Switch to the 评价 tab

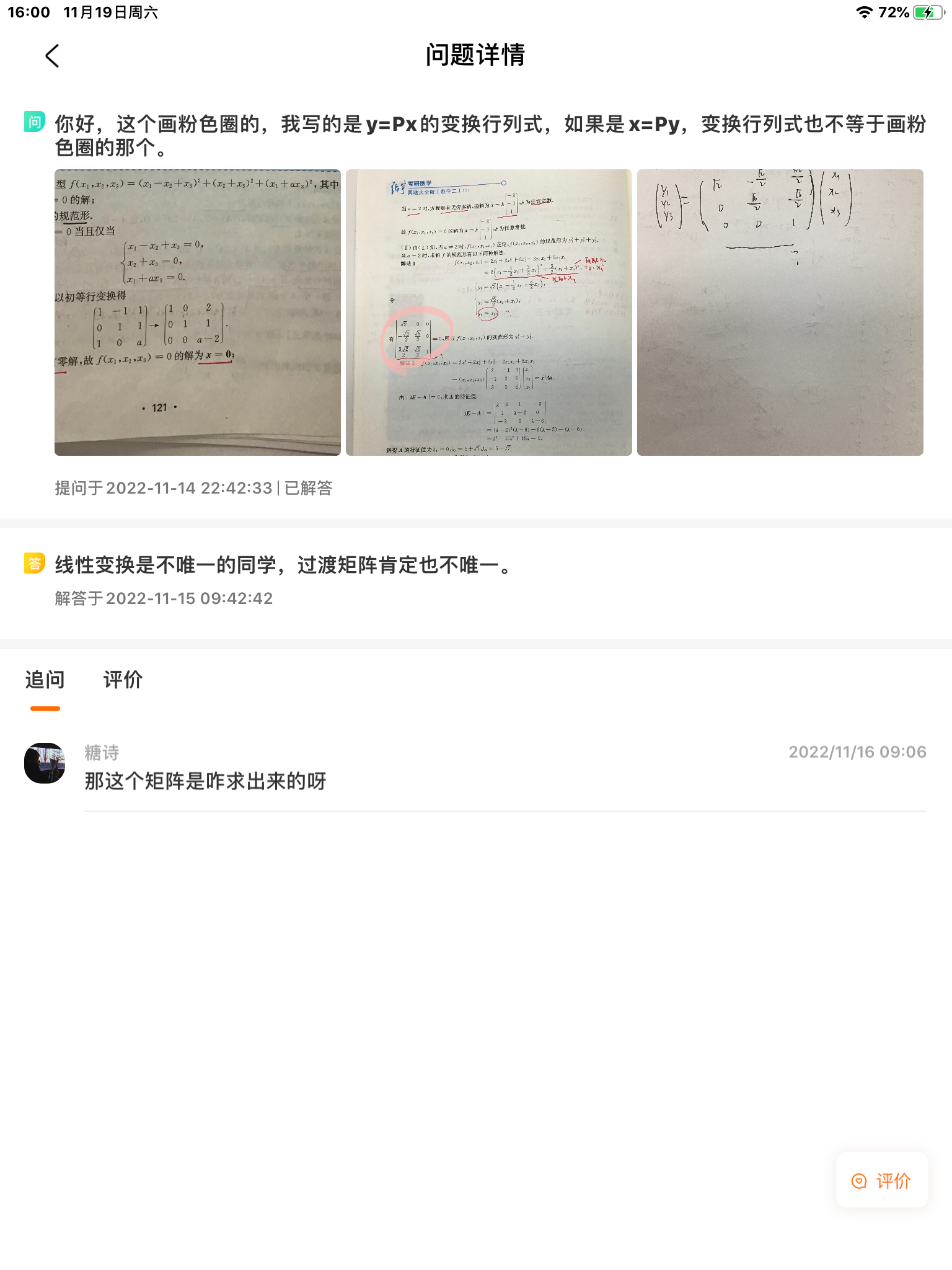click(x=123, y=680)
